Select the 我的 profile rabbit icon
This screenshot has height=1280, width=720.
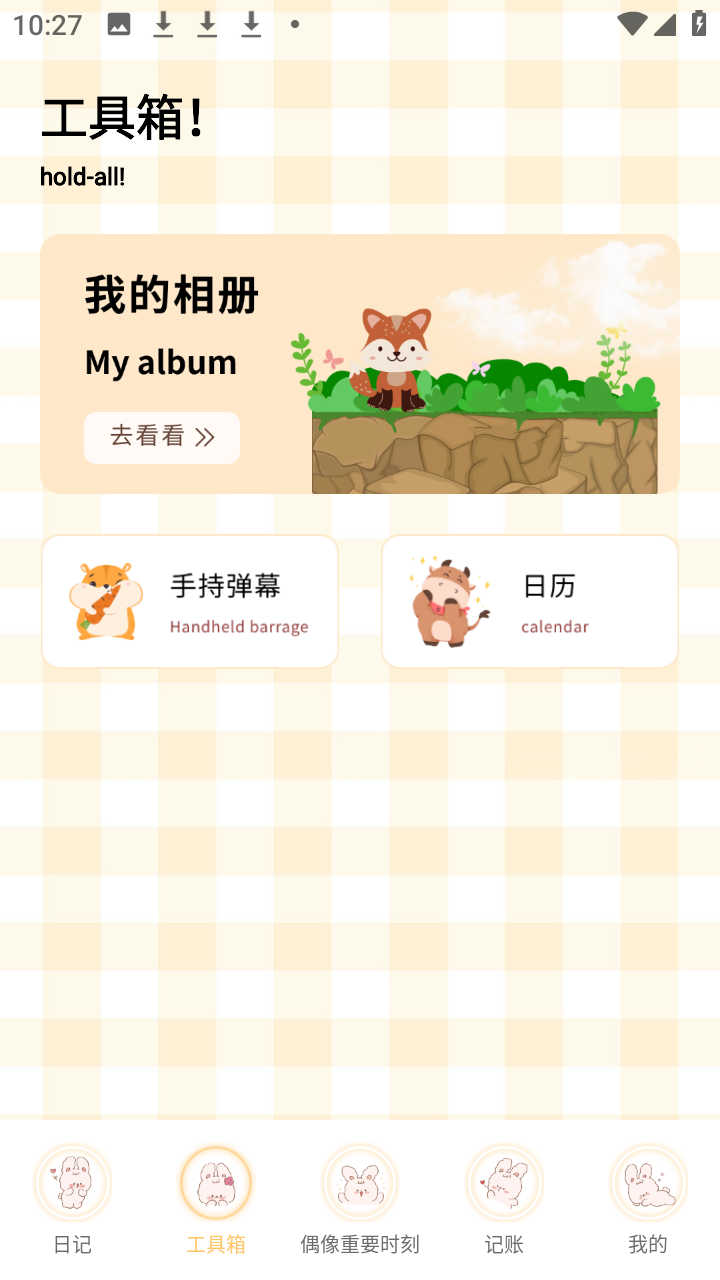pos(648,1182)
